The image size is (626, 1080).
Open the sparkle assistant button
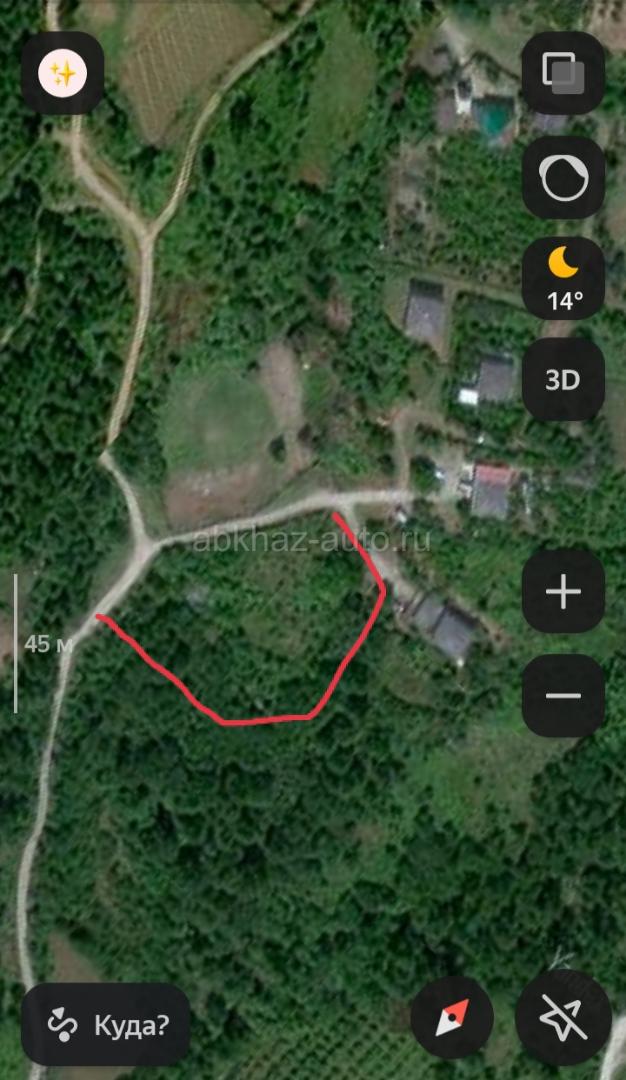(62, 73)
